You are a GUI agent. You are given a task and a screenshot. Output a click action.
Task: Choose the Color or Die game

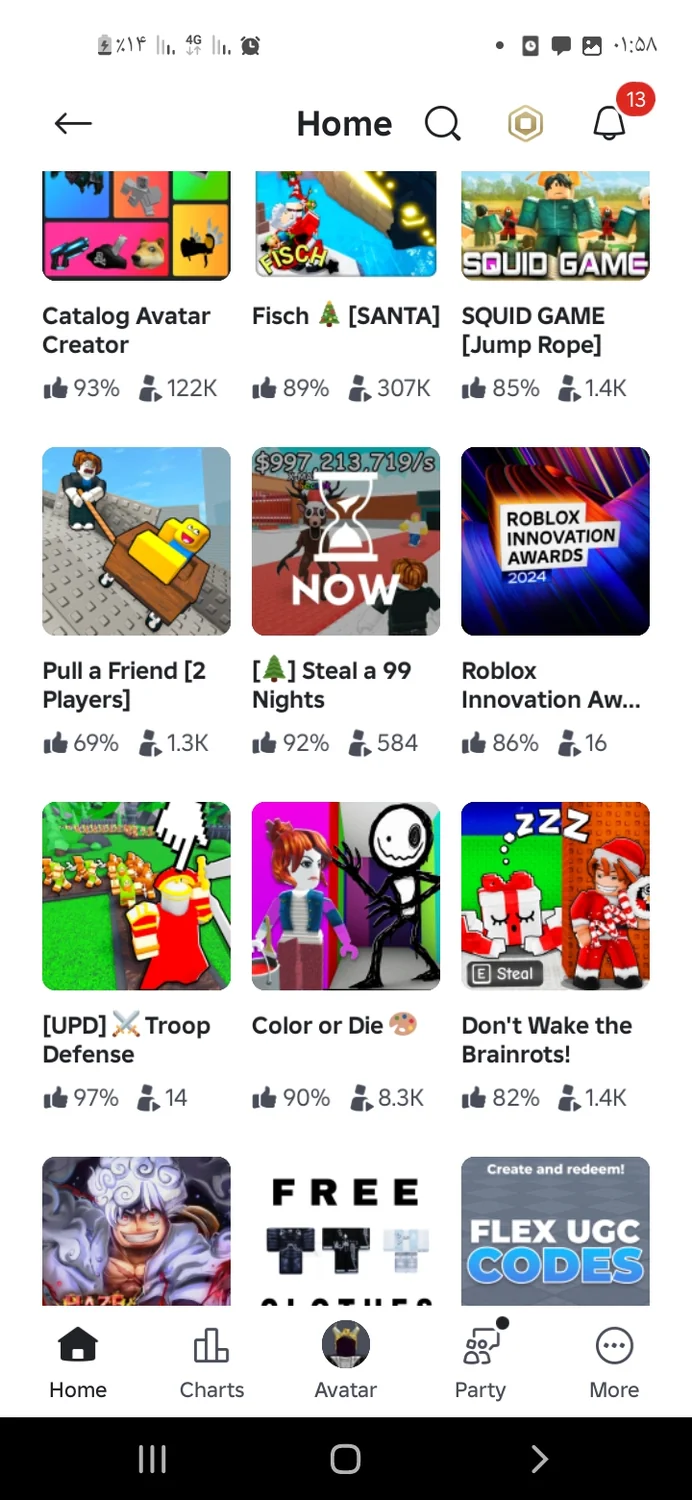346,896
